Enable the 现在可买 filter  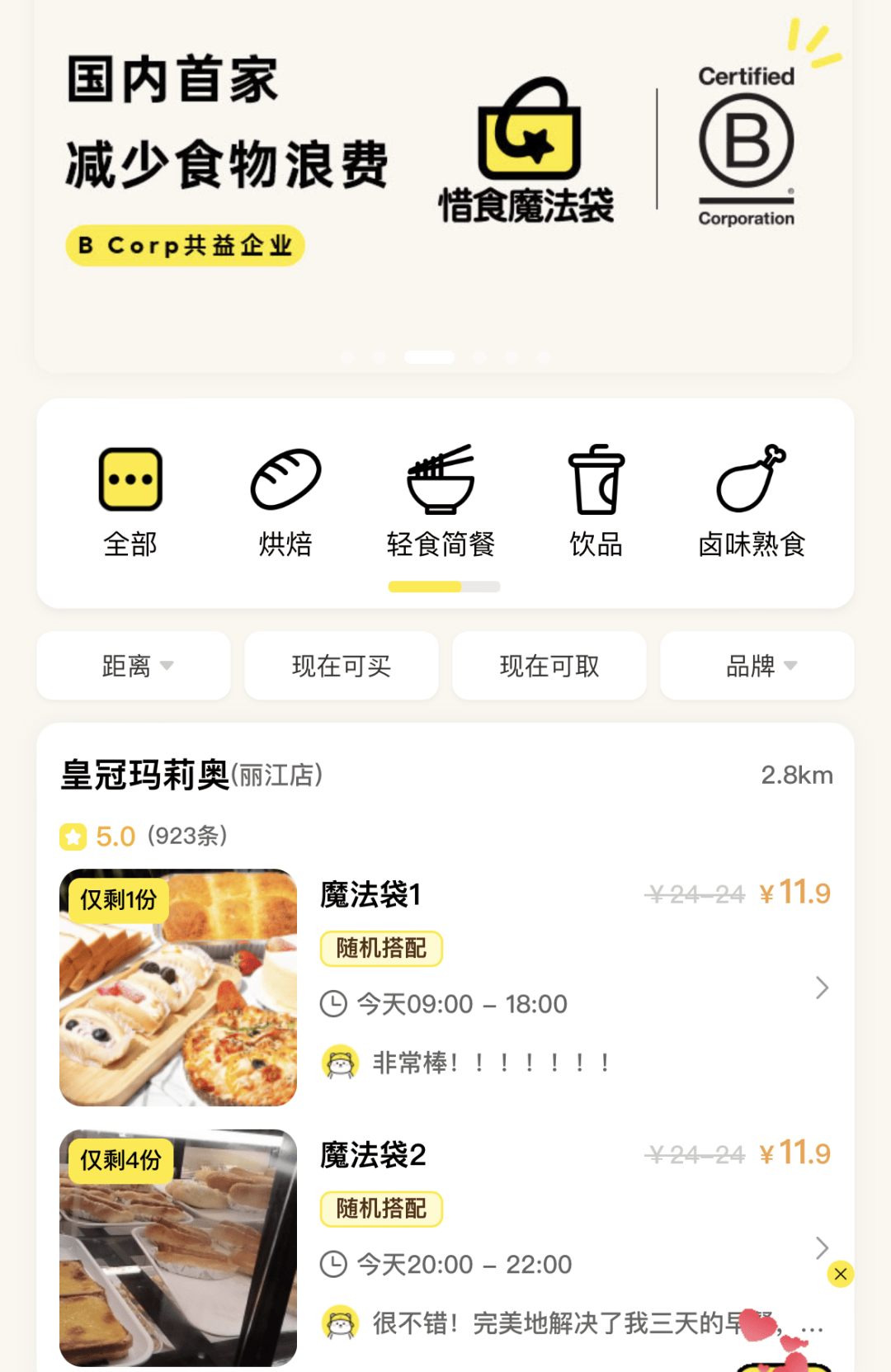tap(341, 666)
